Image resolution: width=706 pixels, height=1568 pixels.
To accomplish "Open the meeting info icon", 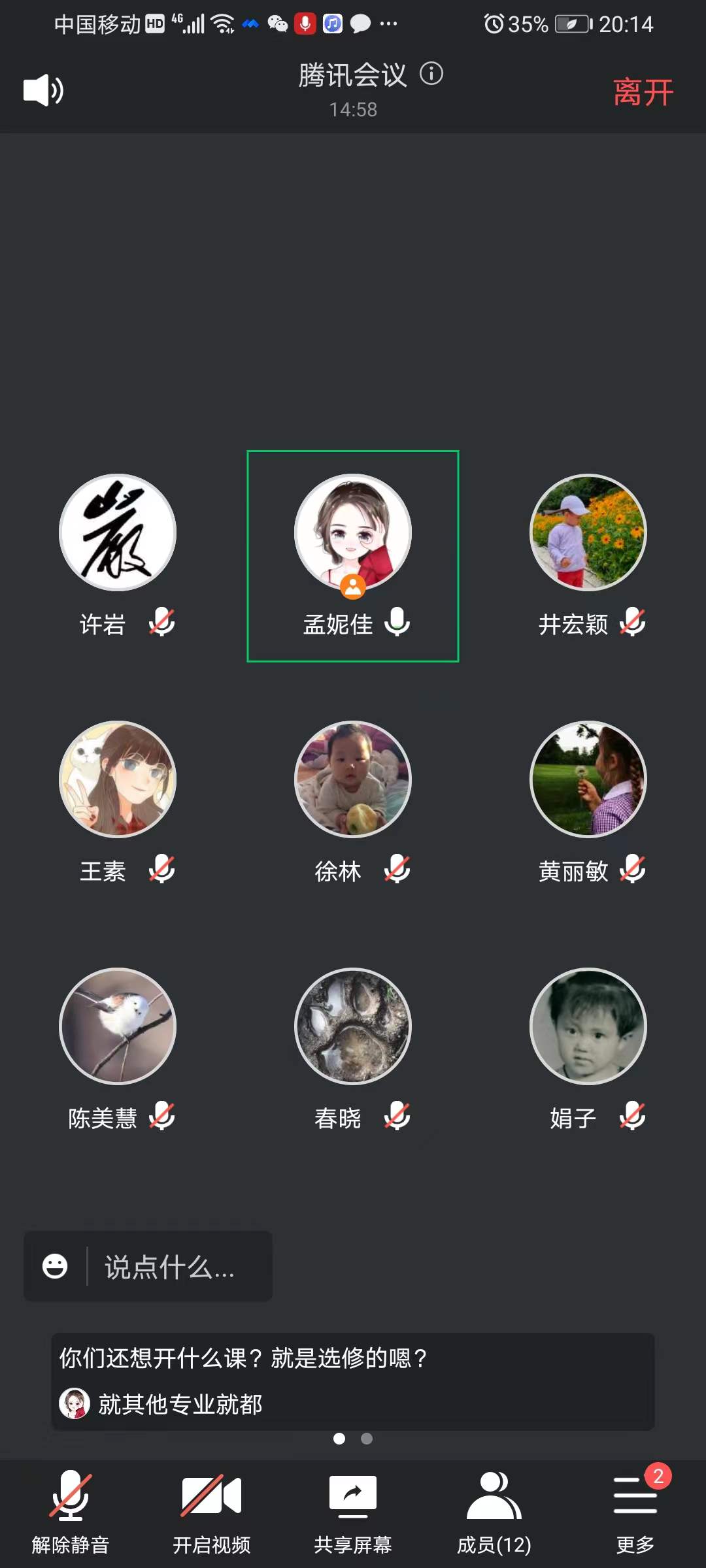I will click(x=431, y=73).
